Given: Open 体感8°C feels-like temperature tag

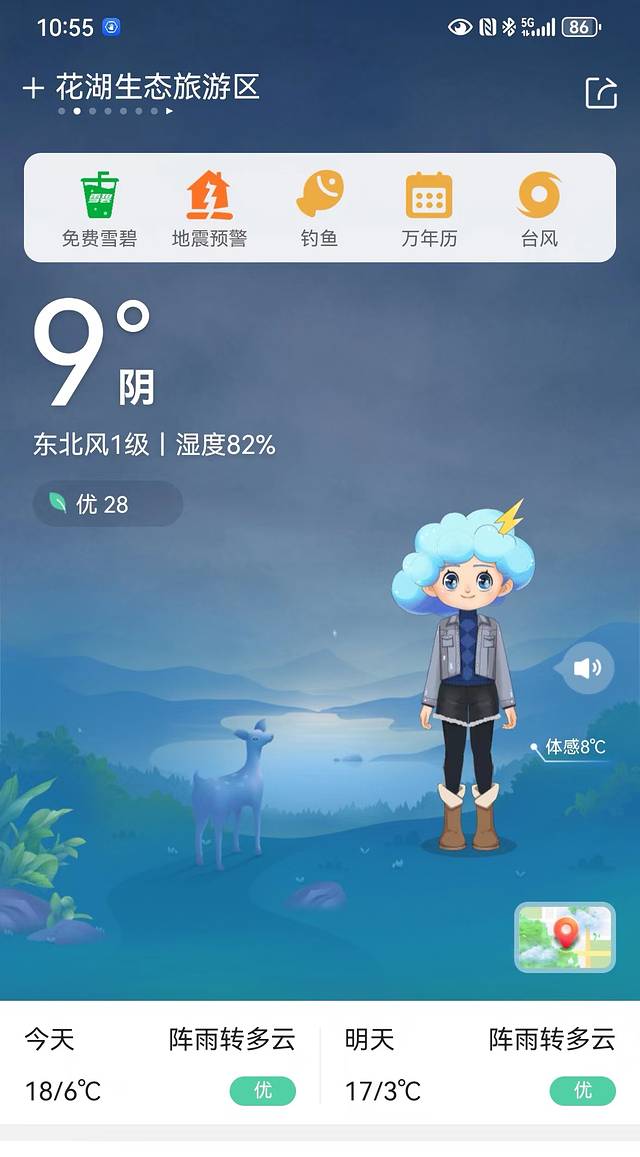Looking at the screenshot, I should coord(575,747).
